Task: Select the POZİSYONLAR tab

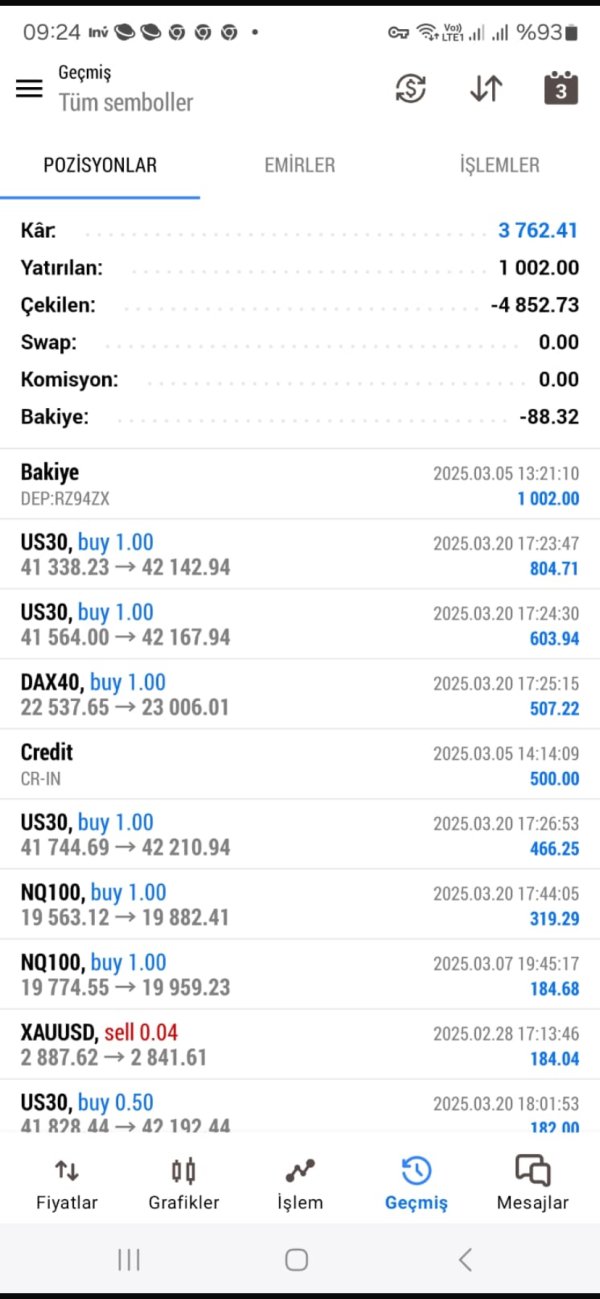Action: click(100, 166)
